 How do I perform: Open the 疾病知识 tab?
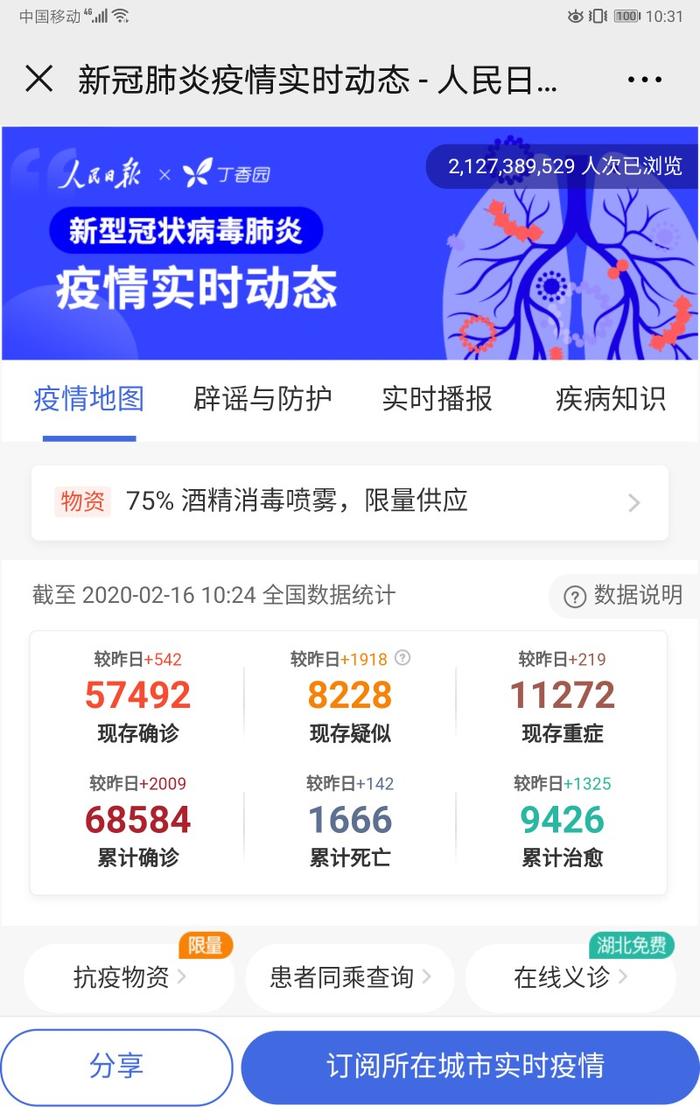pos(611,399)
